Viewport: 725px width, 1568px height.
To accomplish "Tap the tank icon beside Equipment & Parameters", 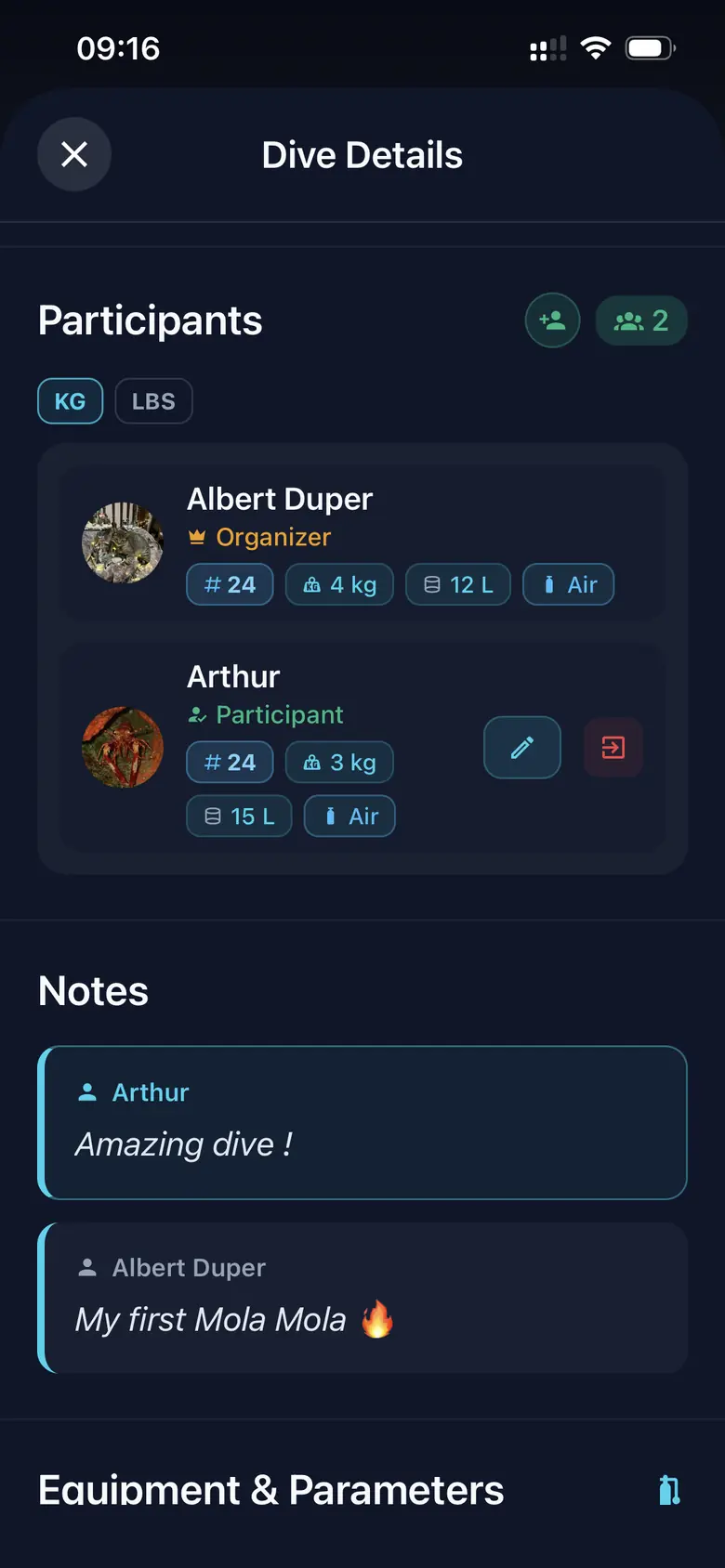I will coord(669,1490).
